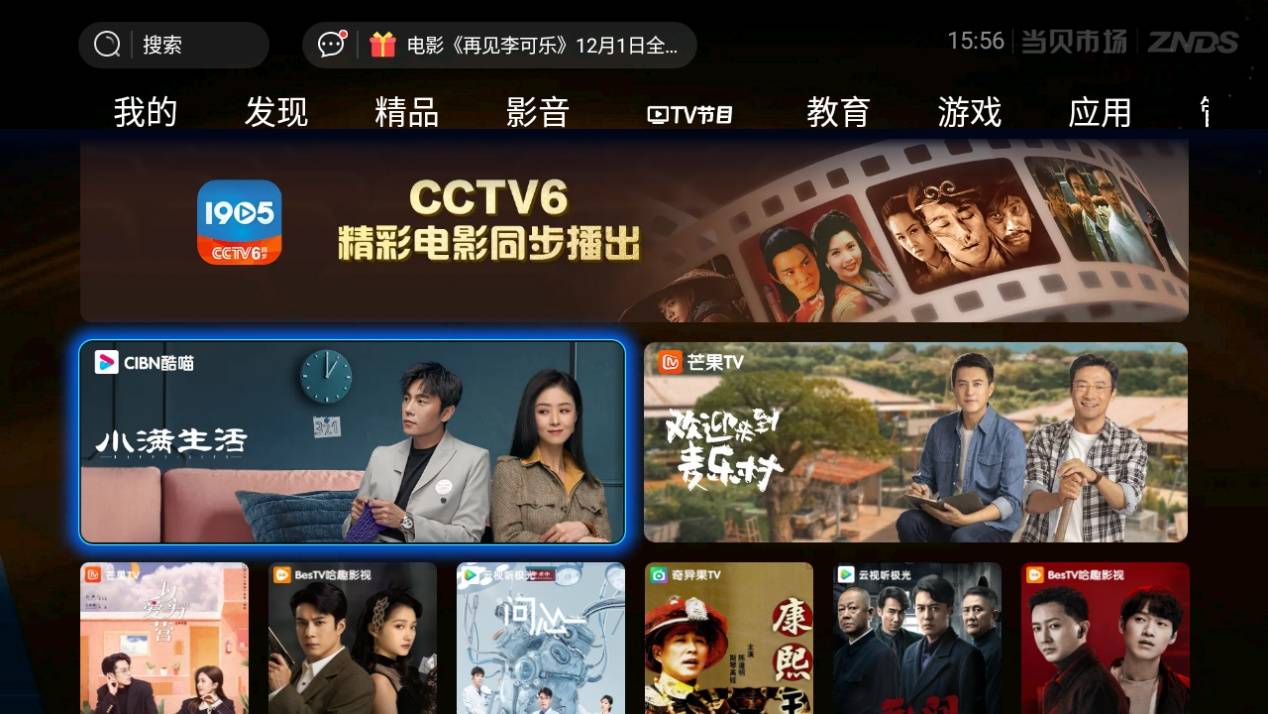
Task: Open the 问心 drama poster
Action: pyautogui.click(x=540, y=640)
